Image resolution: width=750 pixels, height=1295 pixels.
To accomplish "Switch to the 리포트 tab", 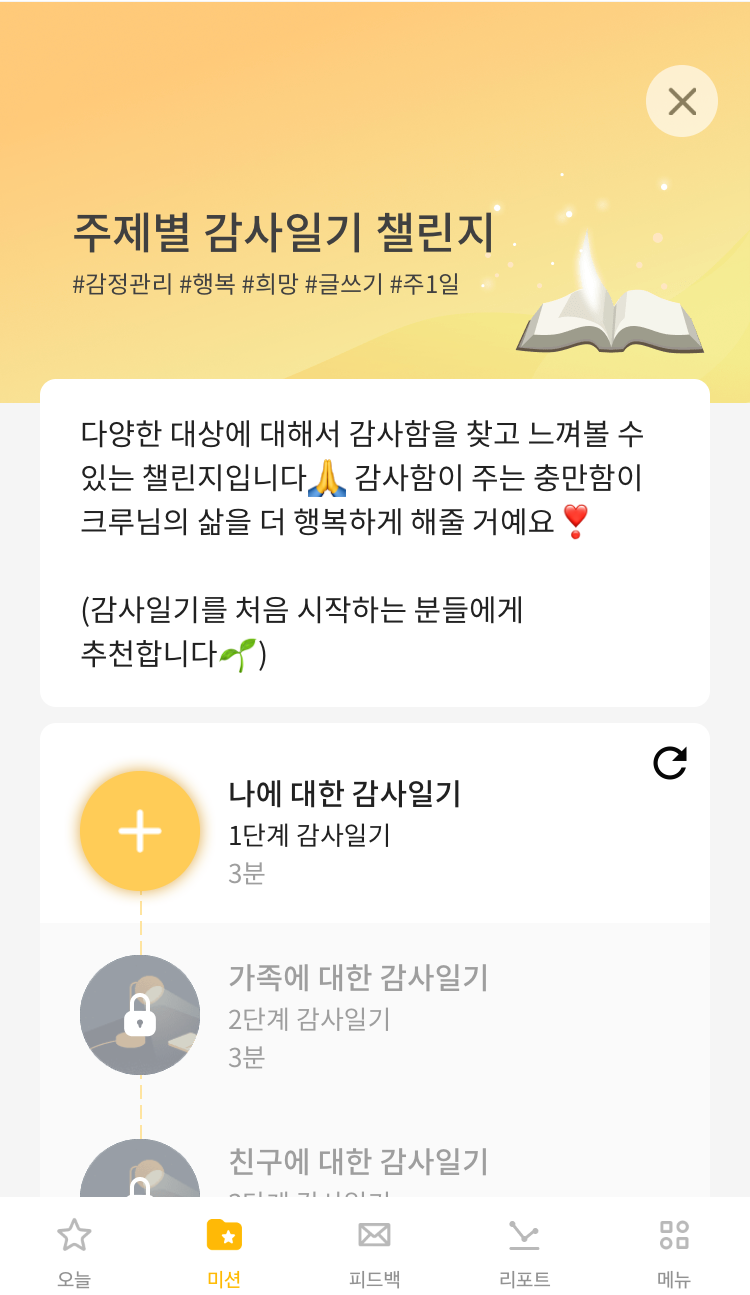I will click(x=524, y=1250).
